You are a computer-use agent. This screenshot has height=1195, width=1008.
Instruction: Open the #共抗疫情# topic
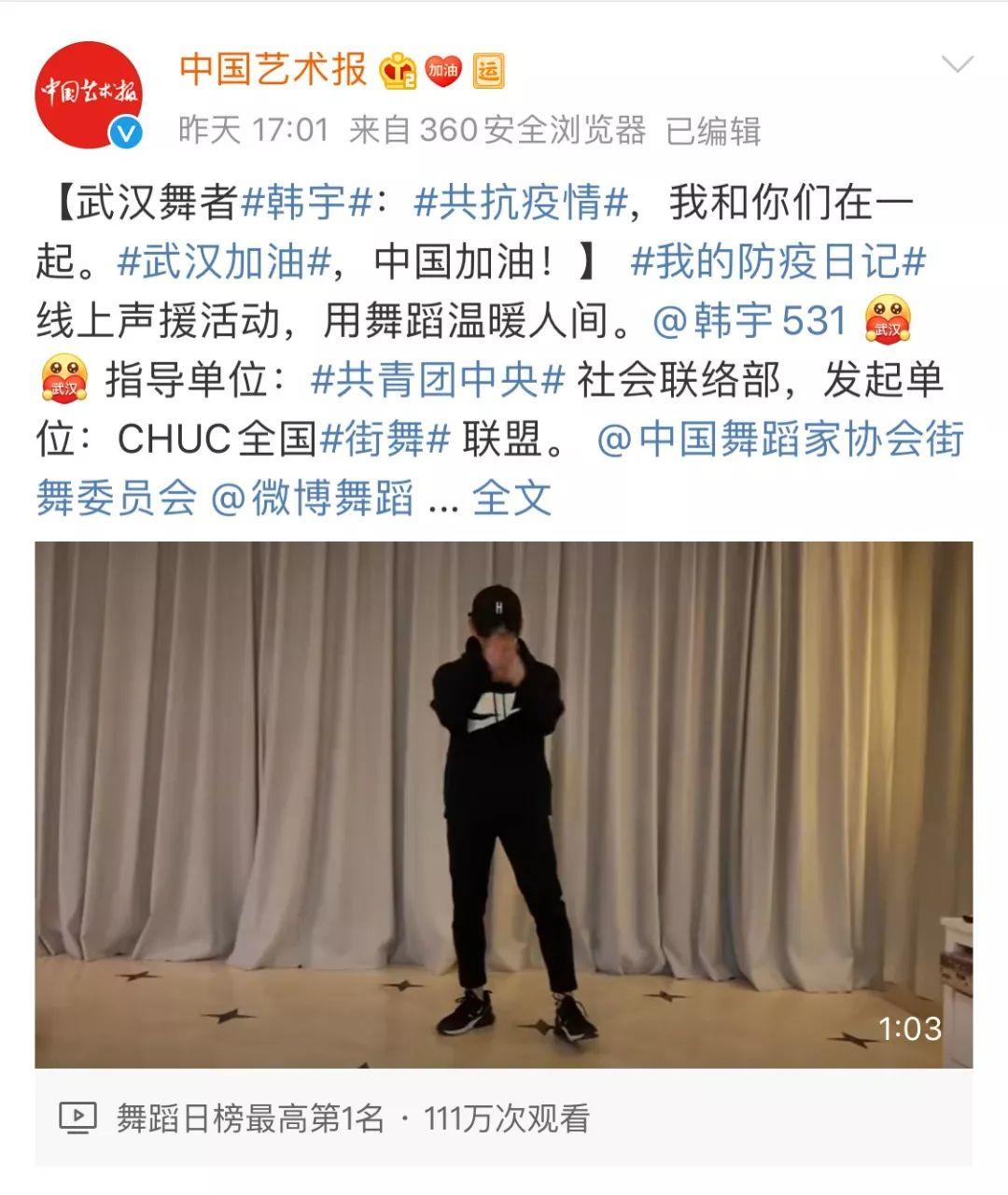(519, 202)
